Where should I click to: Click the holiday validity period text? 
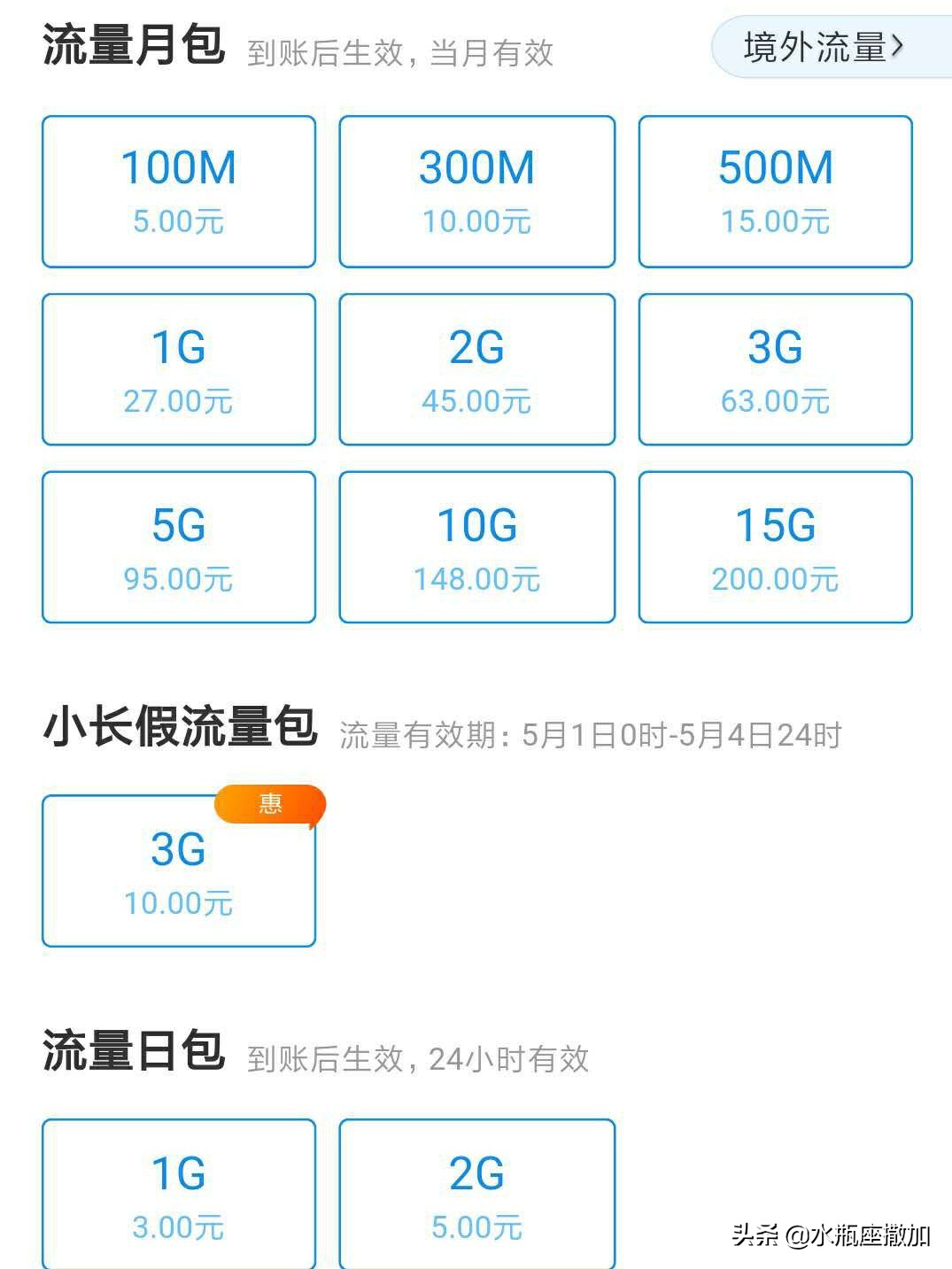tap(592, 731)
